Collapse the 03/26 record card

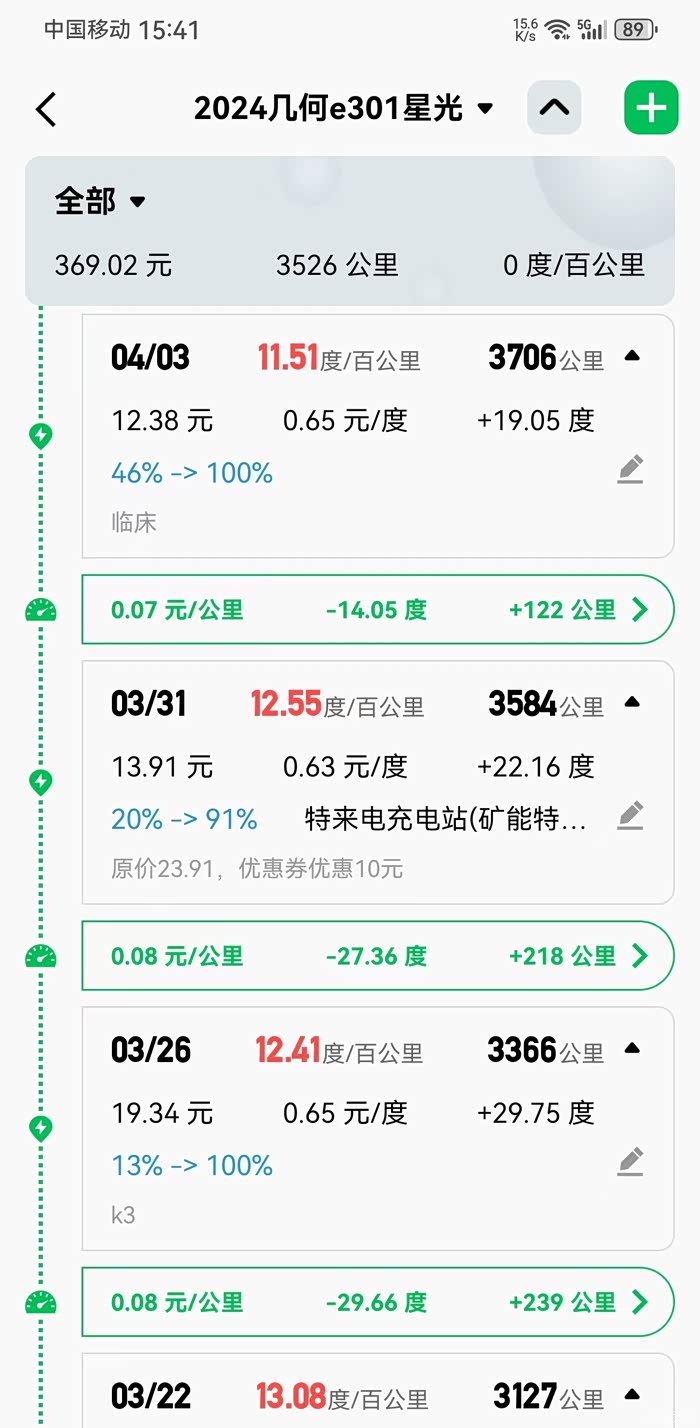tap(631, 1049)
